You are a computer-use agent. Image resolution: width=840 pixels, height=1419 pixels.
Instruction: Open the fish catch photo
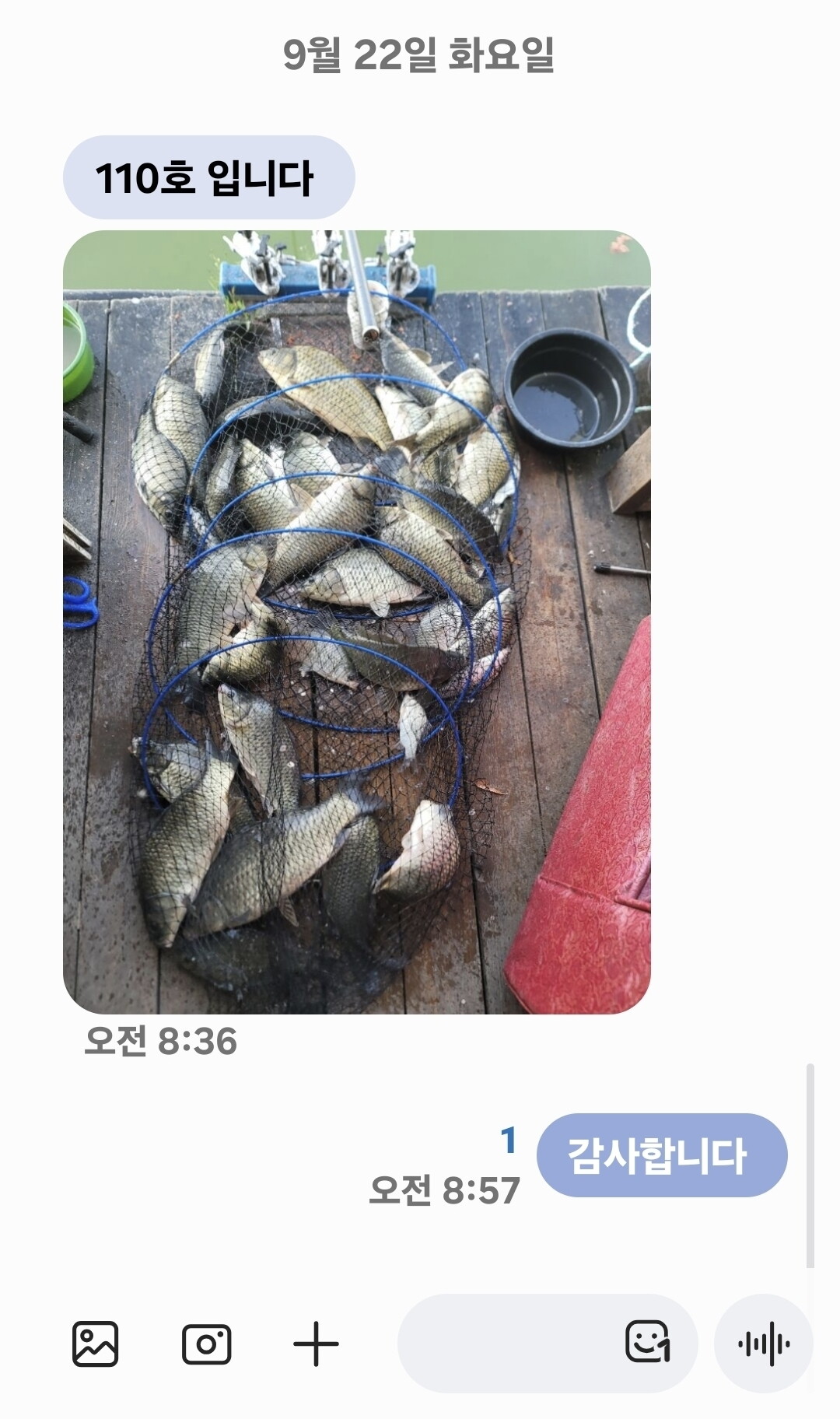(356, 622)
